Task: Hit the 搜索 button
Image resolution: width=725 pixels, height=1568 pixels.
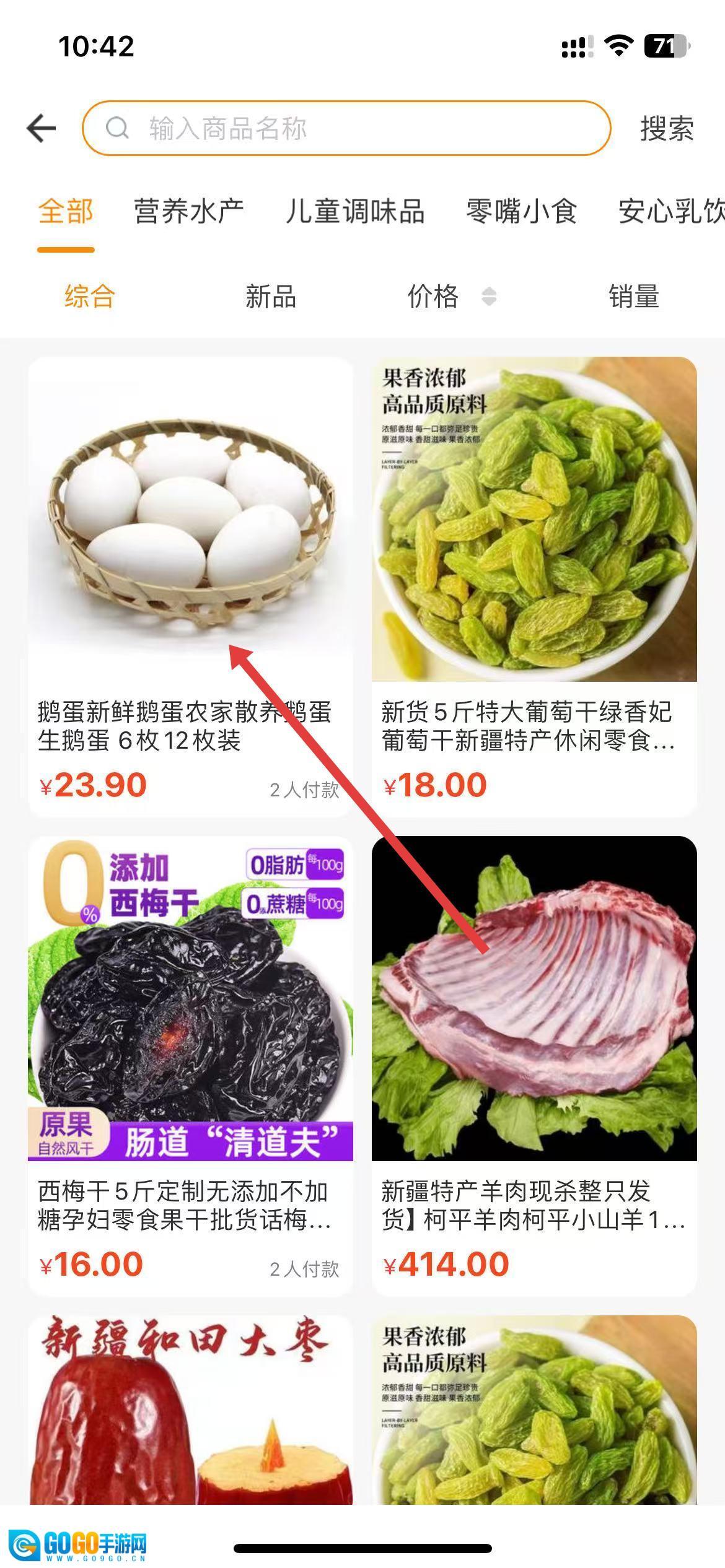Action: pyautogui.click(x=666, y=129)
